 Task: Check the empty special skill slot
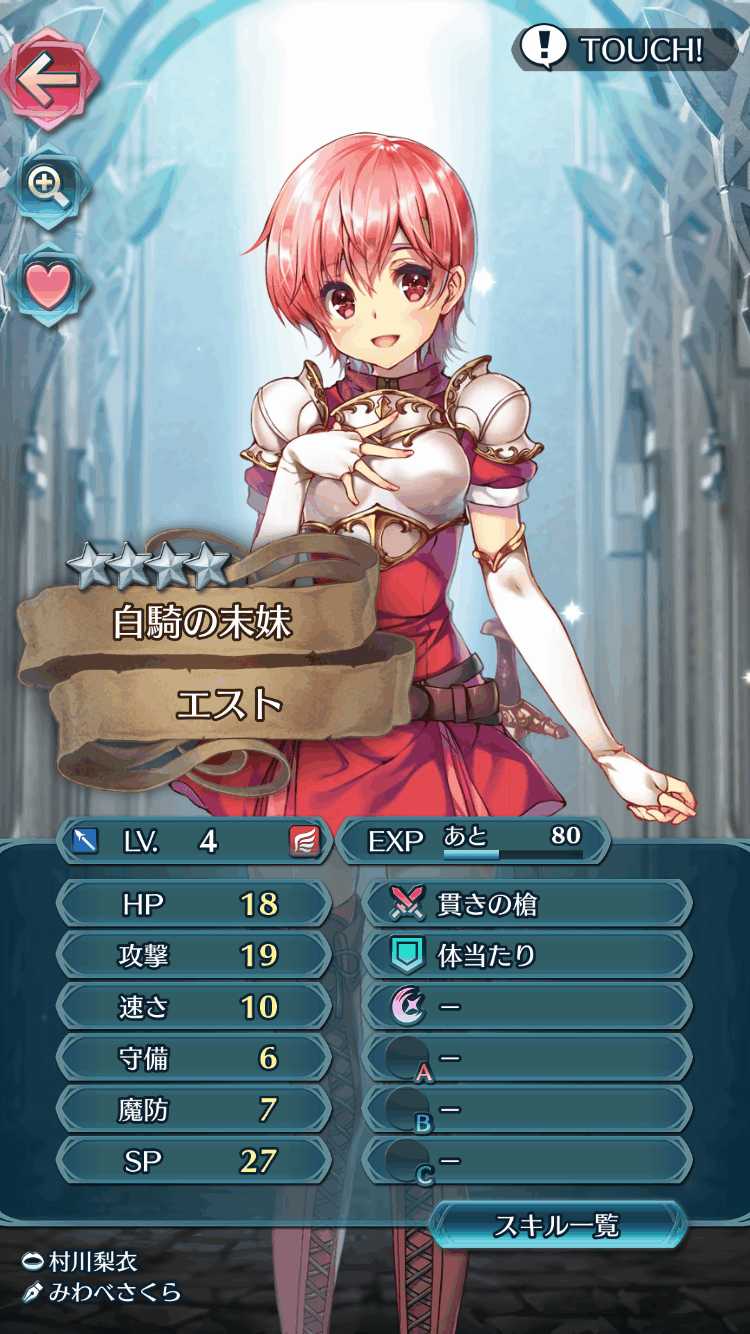[x=528, y=1007]
